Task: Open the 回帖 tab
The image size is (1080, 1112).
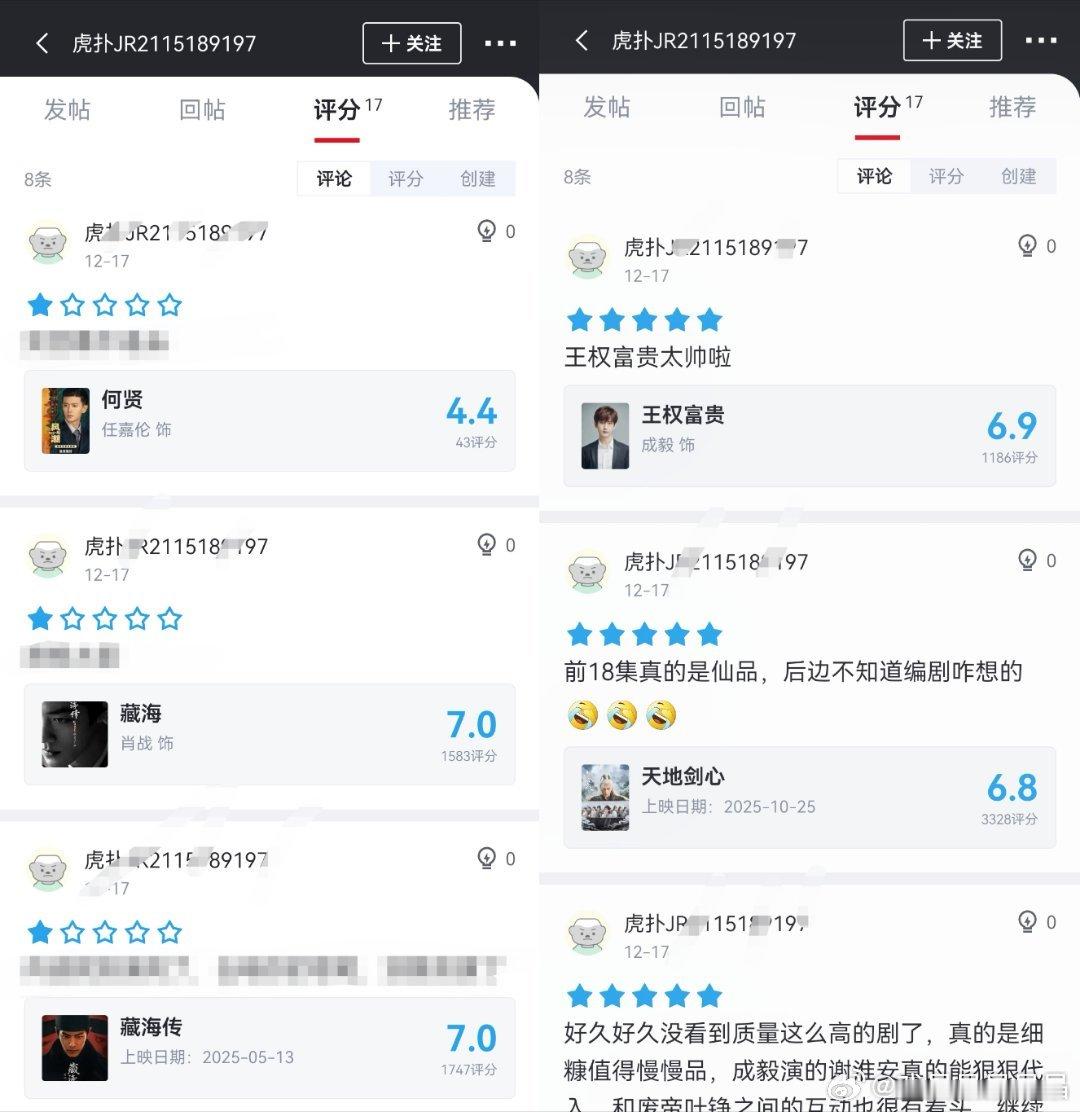Action: point(202,110)
